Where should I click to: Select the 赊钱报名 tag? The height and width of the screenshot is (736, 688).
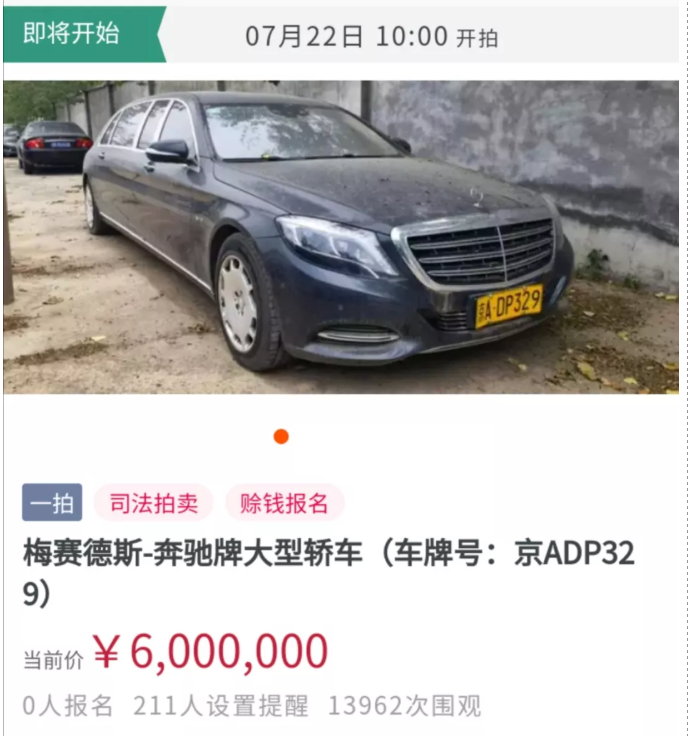[x=284, y=503]
